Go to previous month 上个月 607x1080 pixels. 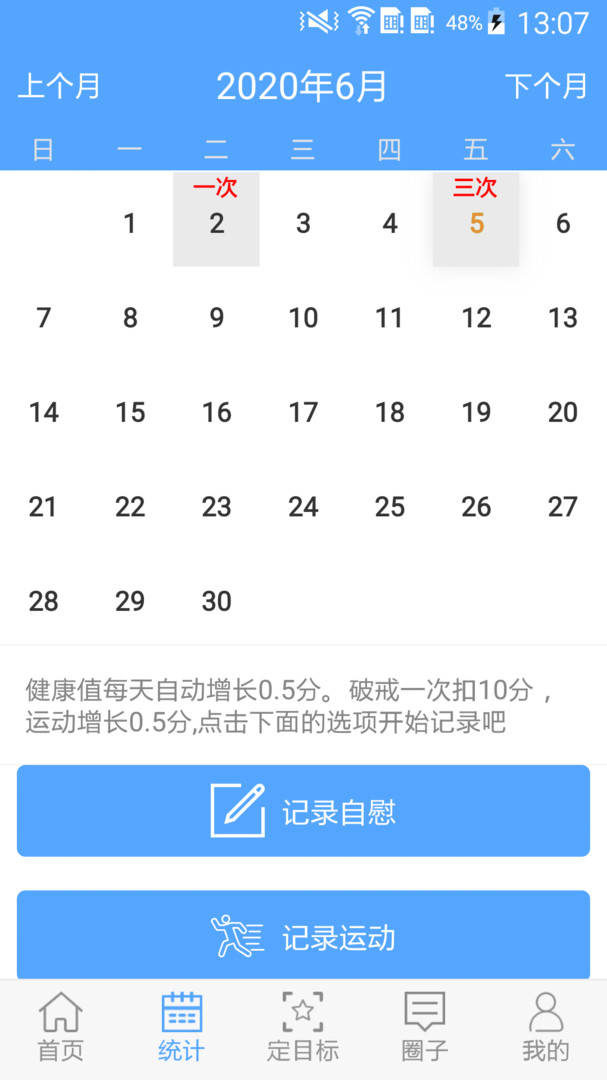[x=59, y=87]
